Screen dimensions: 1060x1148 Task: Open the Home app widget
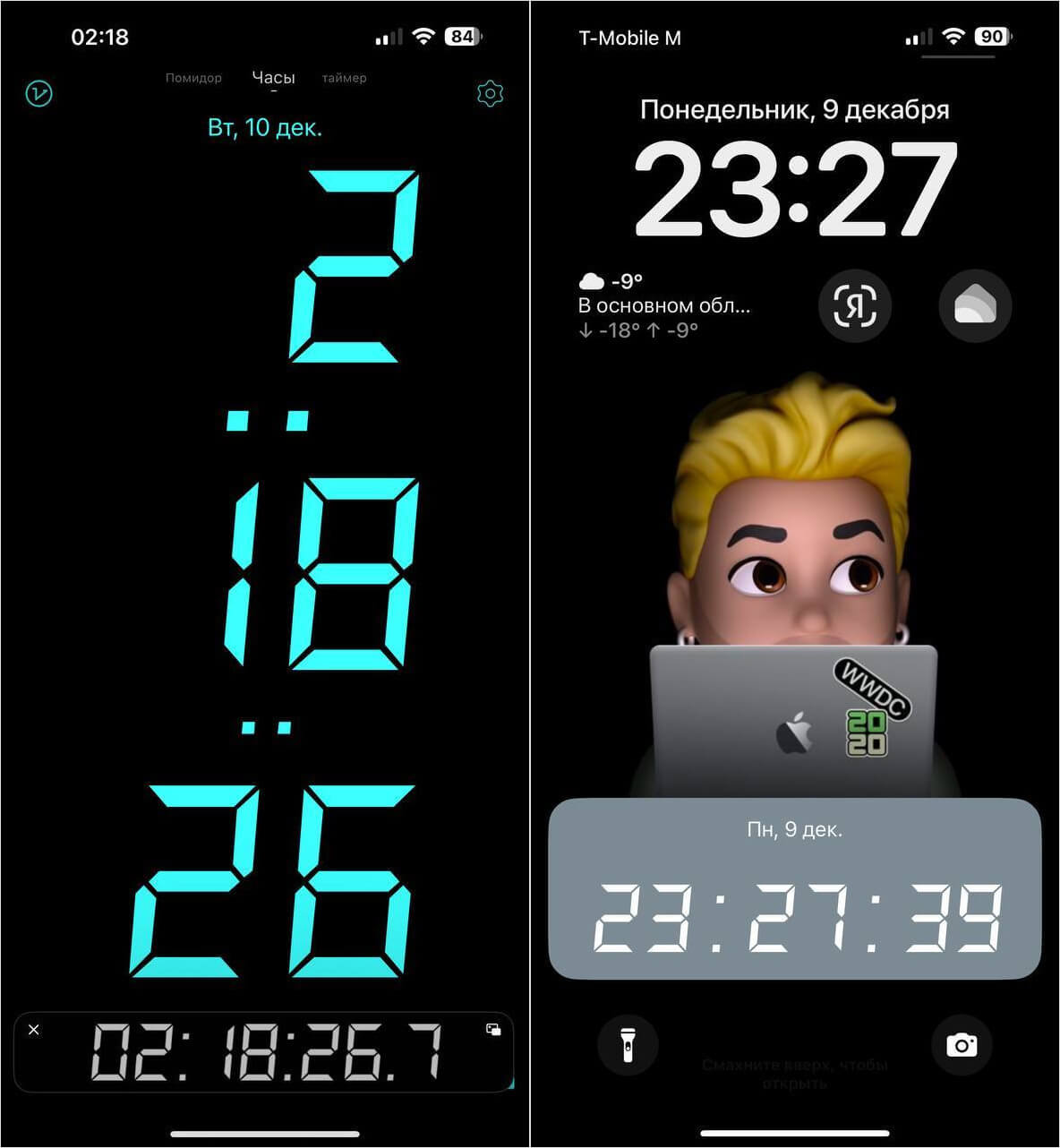[x=975, y=306]
